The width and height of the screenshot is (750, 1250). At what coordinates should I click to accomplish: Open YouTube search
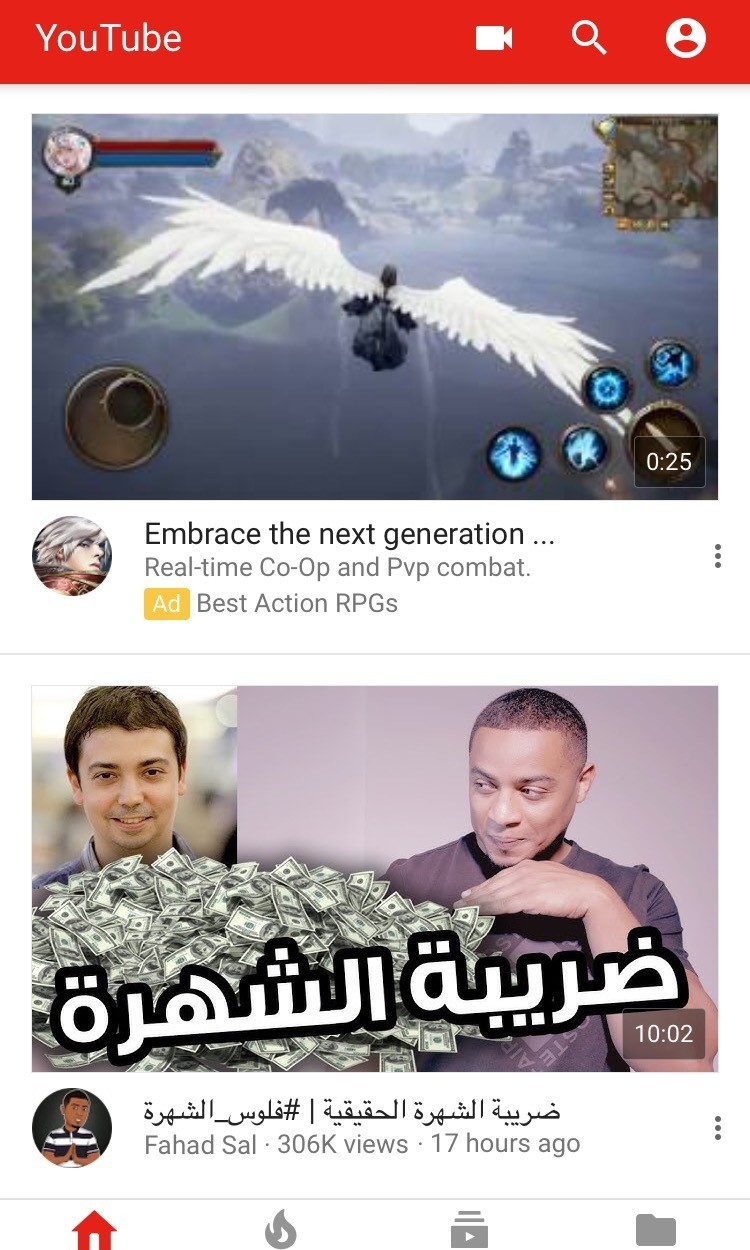589,39
